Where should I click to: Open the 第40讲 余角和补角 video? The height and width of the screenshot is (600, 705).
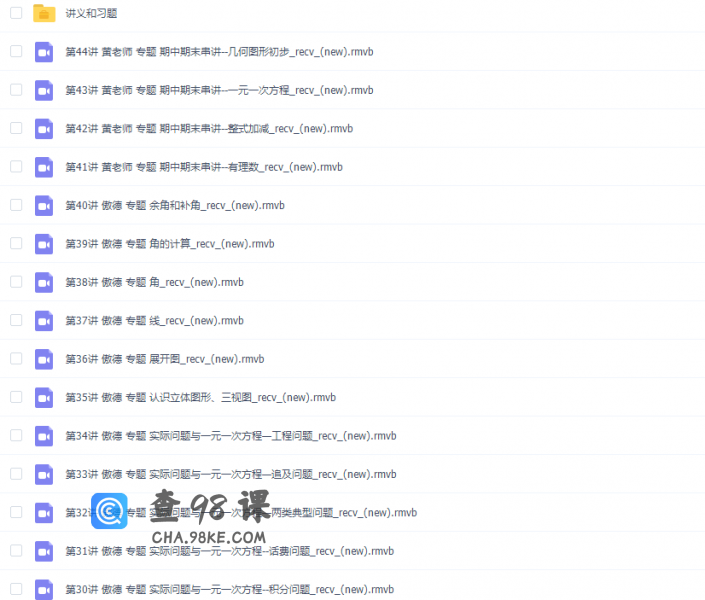click(x=174, y=205)
